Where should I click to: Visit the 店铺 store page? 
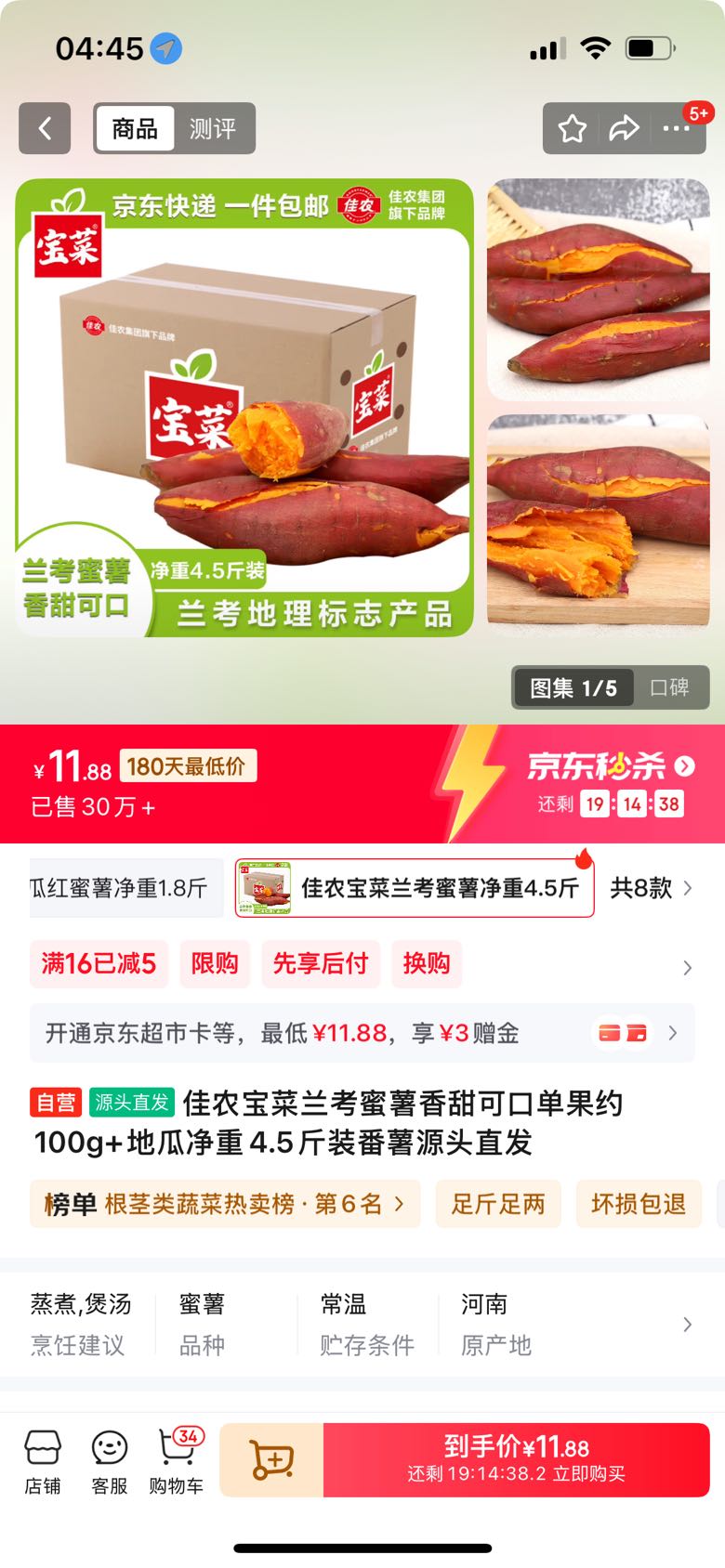[x=43, y=1461]
